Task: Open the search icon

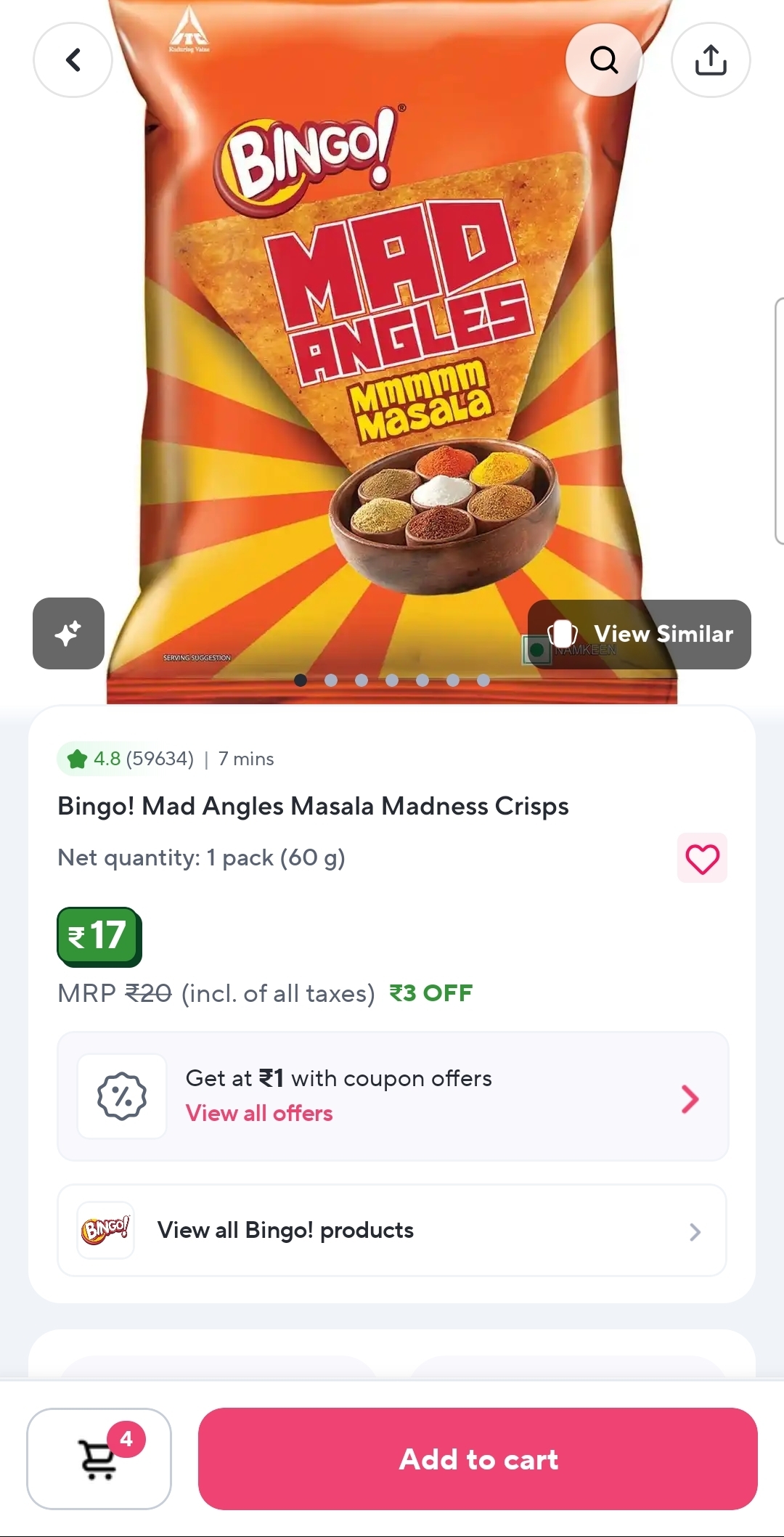Action: tap(603, 60)
